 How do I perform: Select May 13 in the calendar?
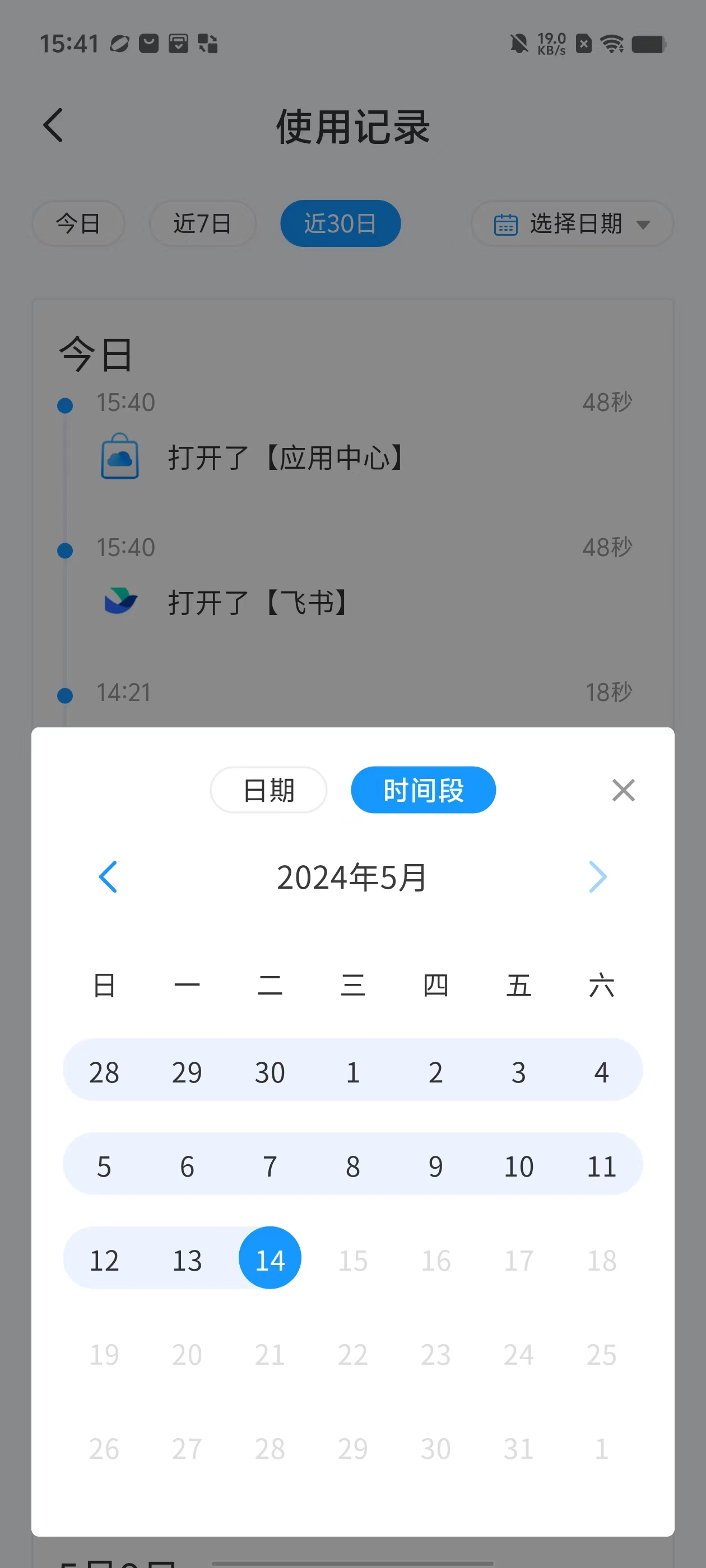(187, 1260)
